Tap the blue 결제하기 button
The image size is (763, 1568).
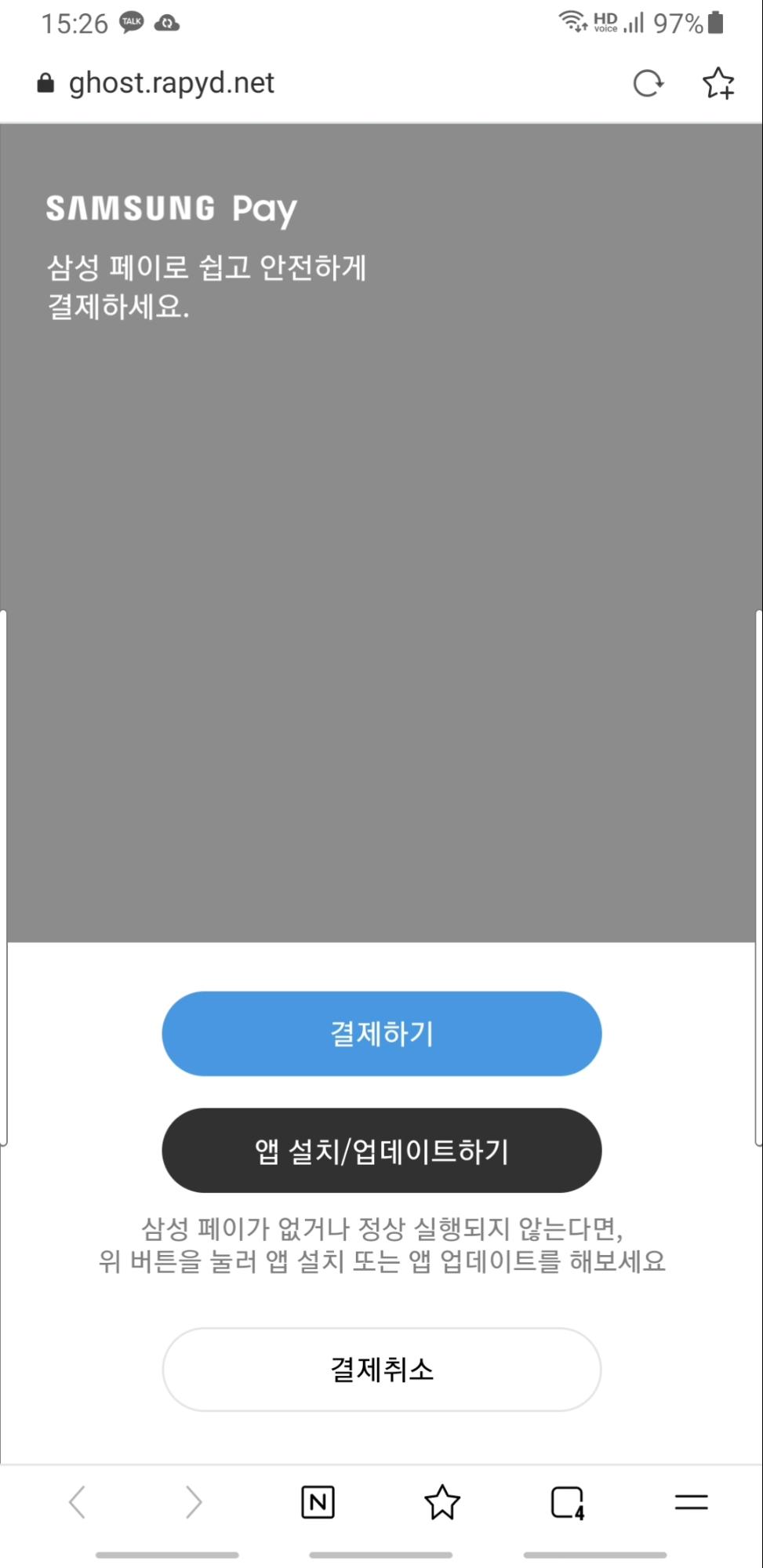click(381, 1033)
